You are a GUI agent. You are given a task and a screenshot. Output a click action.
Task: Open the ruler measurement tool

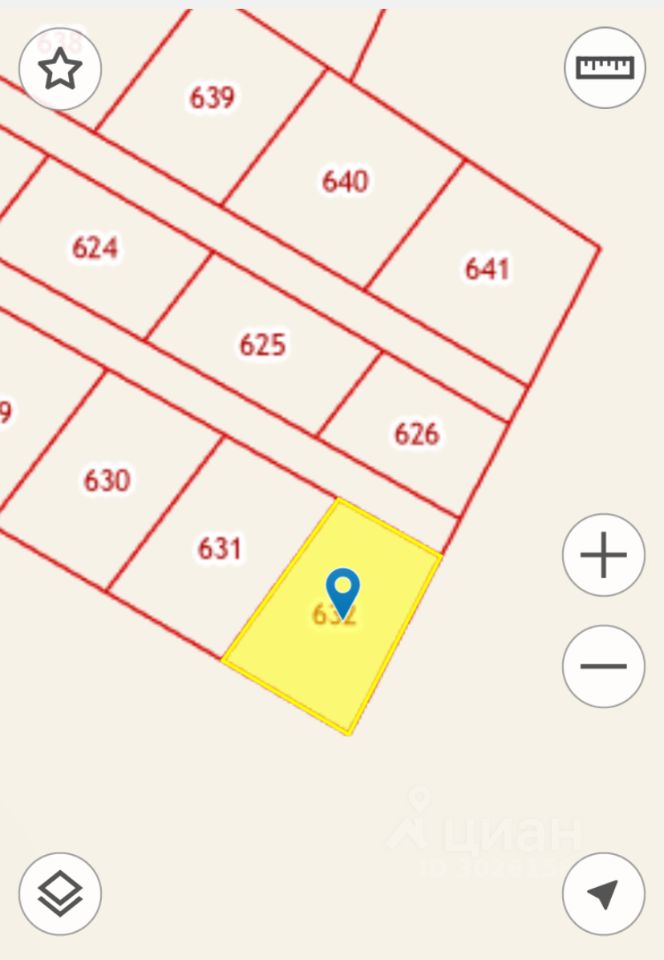(x=604, y=68)
